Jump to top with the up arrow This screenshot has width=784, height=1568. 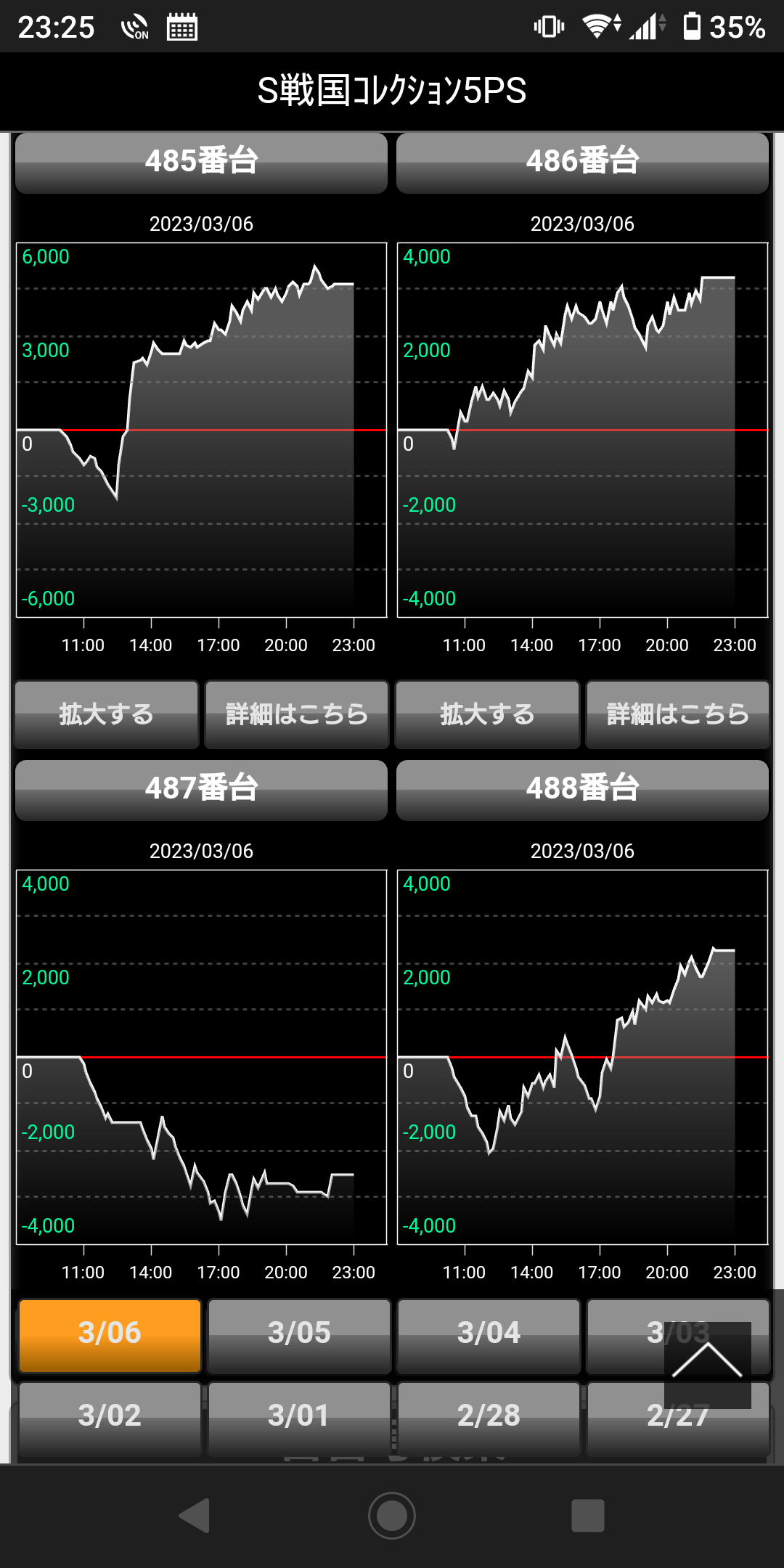coord(707,1365)
